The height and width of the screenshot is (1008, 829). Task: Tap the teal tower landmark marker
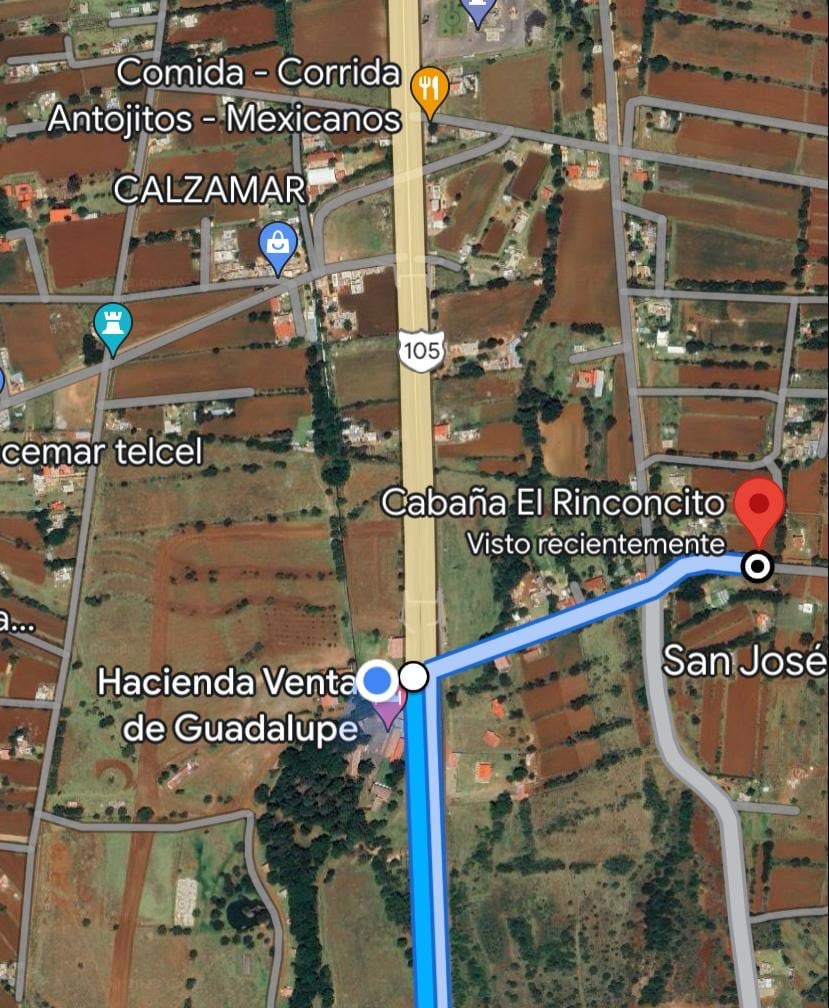pyautogui.click(x=112, y=325)
